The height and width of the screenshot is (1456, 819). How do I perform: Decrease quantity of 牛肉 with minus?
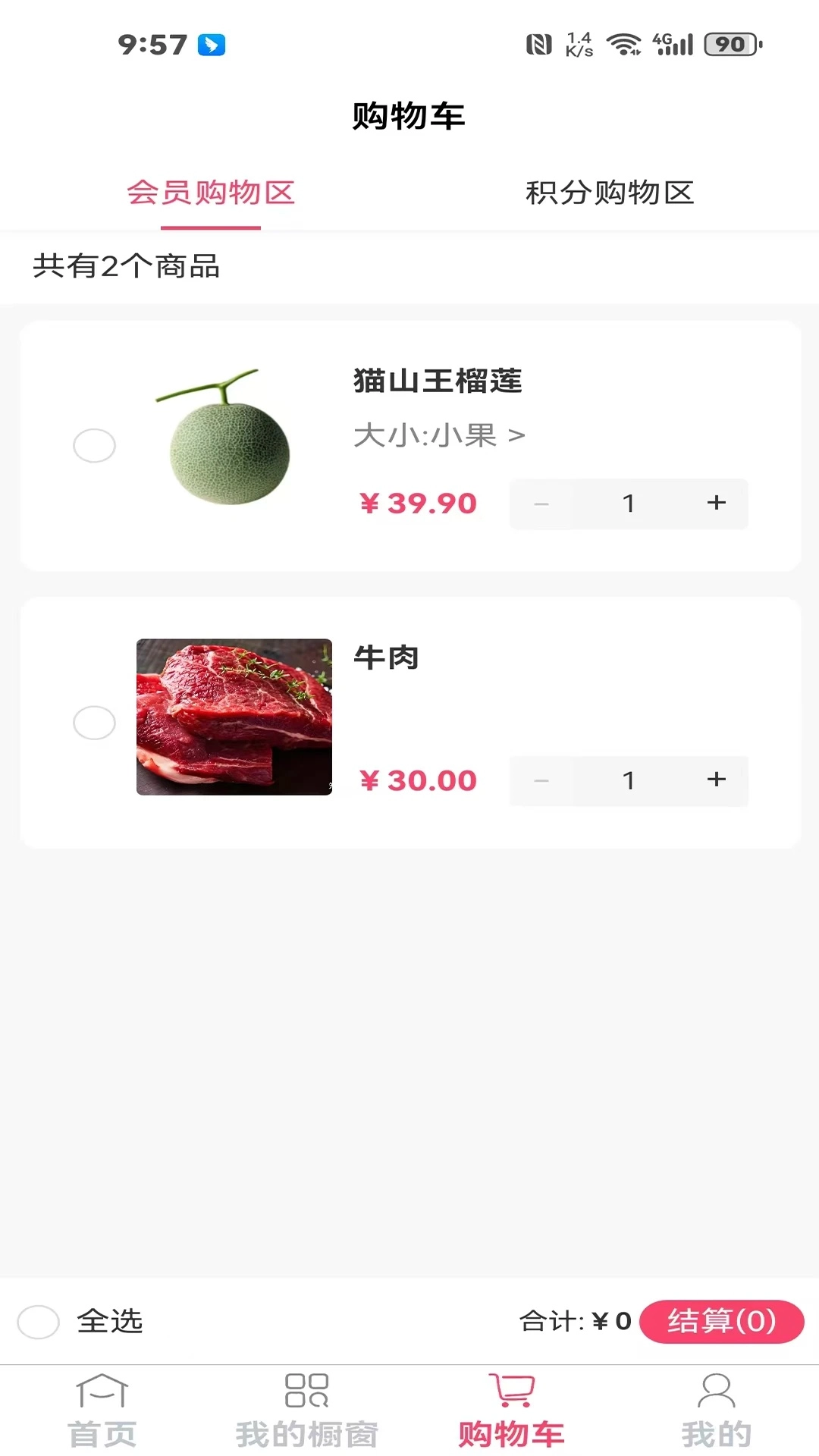coord(541,780)
